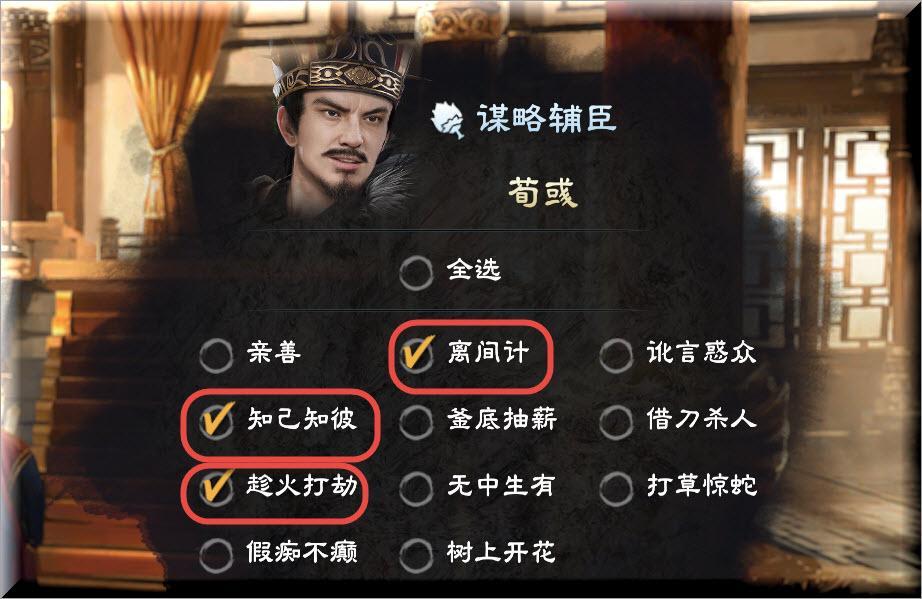The width and height of the screenshot is (922, 599).
Task: Deselect the 趁火打劫 checkbox
Action: (216, 489)
